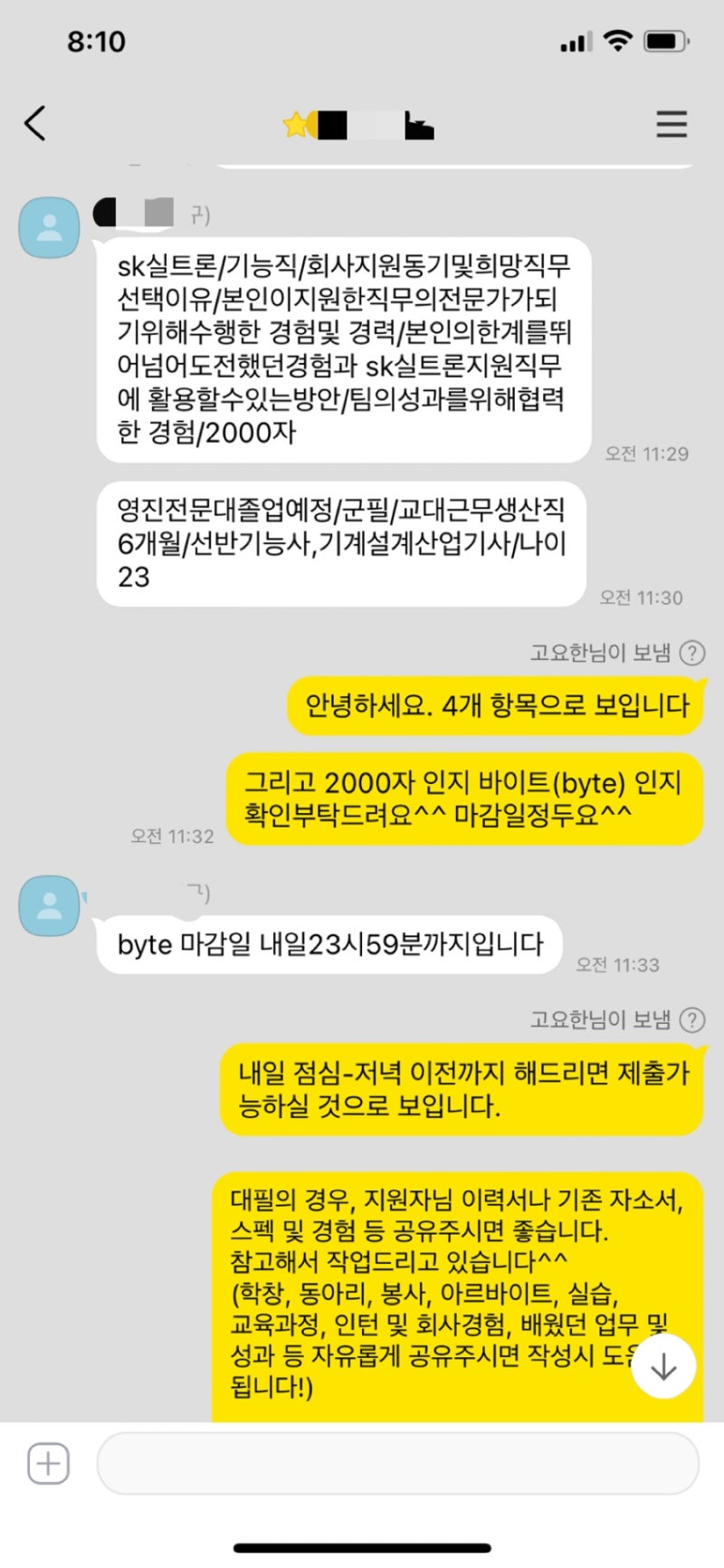Tap the profile avatar above the sk실트론 message
The height and width of the screenshot is (1568, 724).
[x=49, y=227]
